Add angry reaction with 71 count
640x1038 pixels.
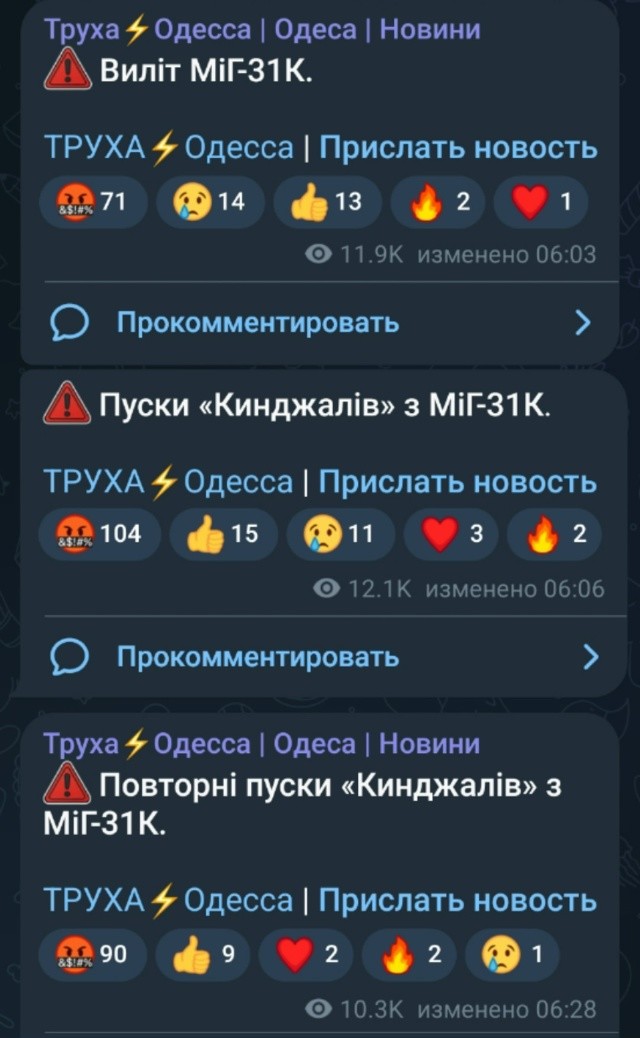coord(92,202)
